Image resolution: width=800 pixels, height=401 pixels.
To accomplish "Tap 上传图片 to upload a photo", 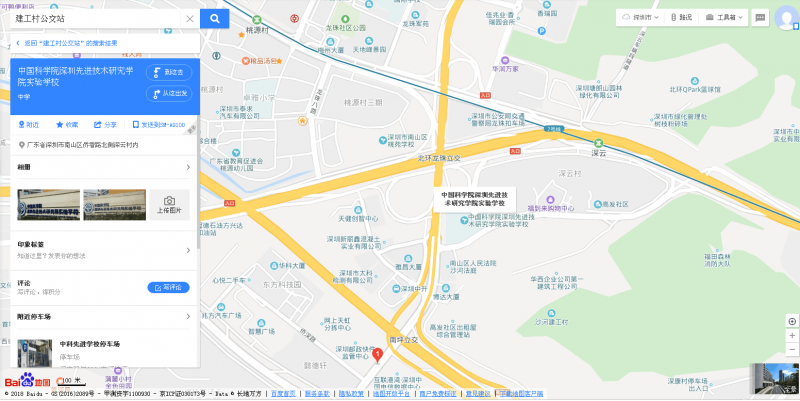I will click(x=169, y=204).
